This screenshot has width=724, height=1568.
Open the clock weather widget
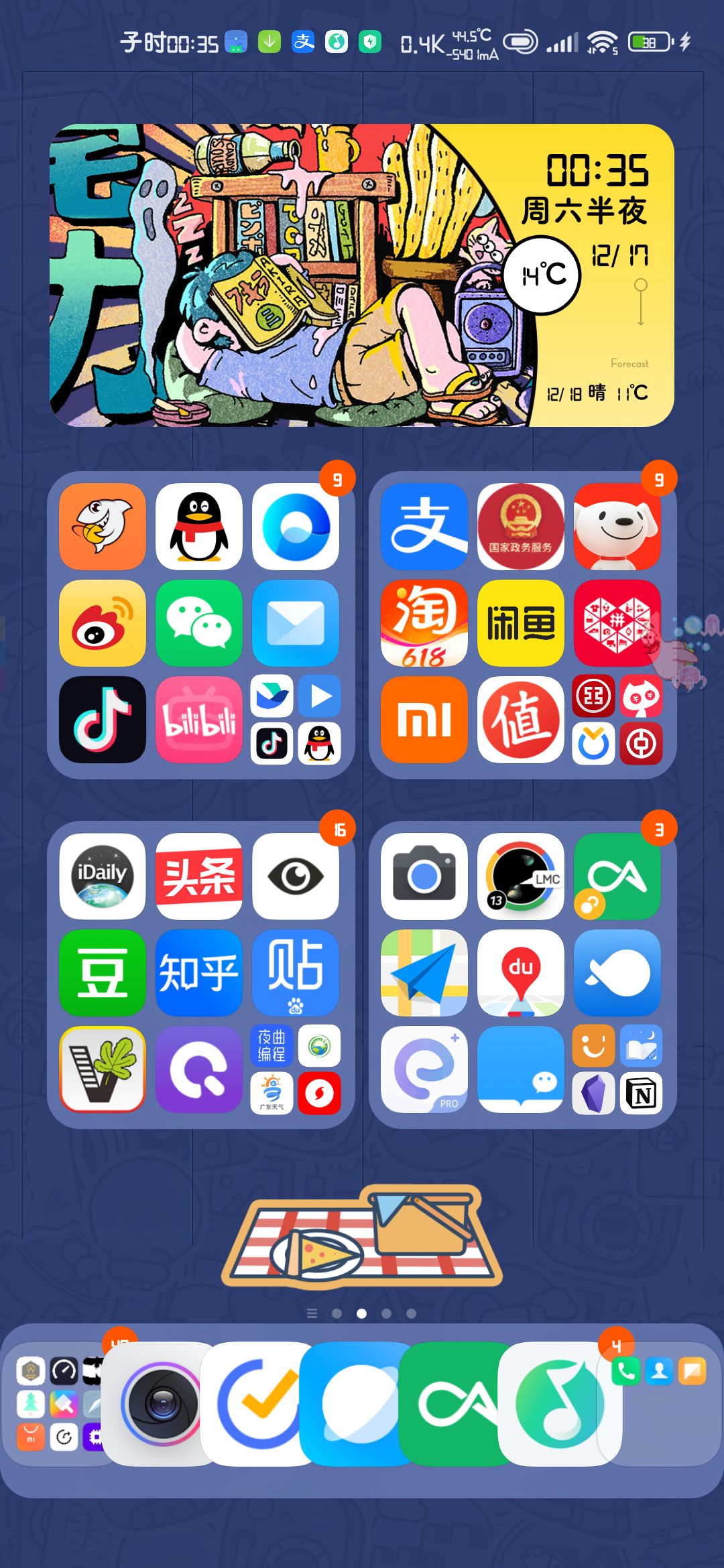click(x=362, y=275)
